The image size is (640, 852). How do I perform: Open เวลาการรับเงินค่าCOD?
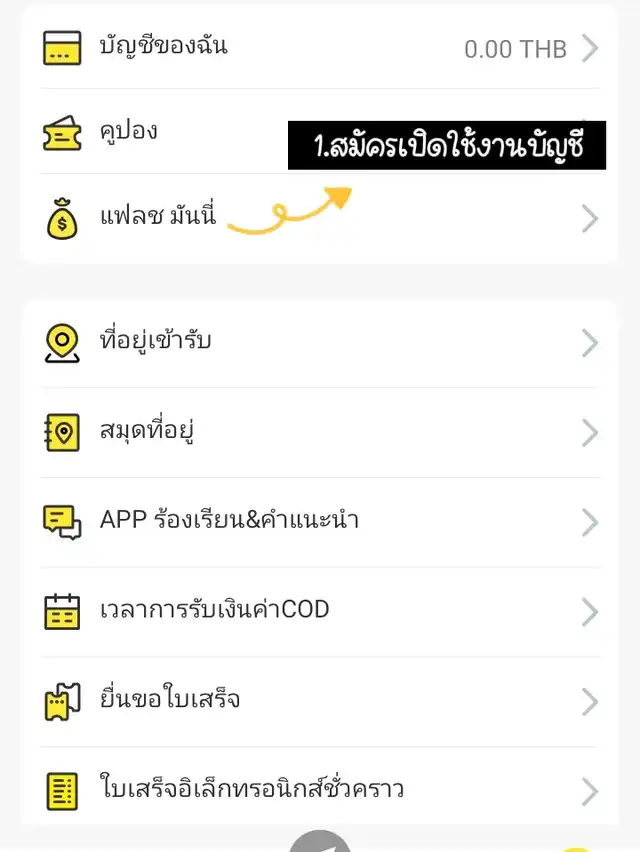[x=318, y=610]
